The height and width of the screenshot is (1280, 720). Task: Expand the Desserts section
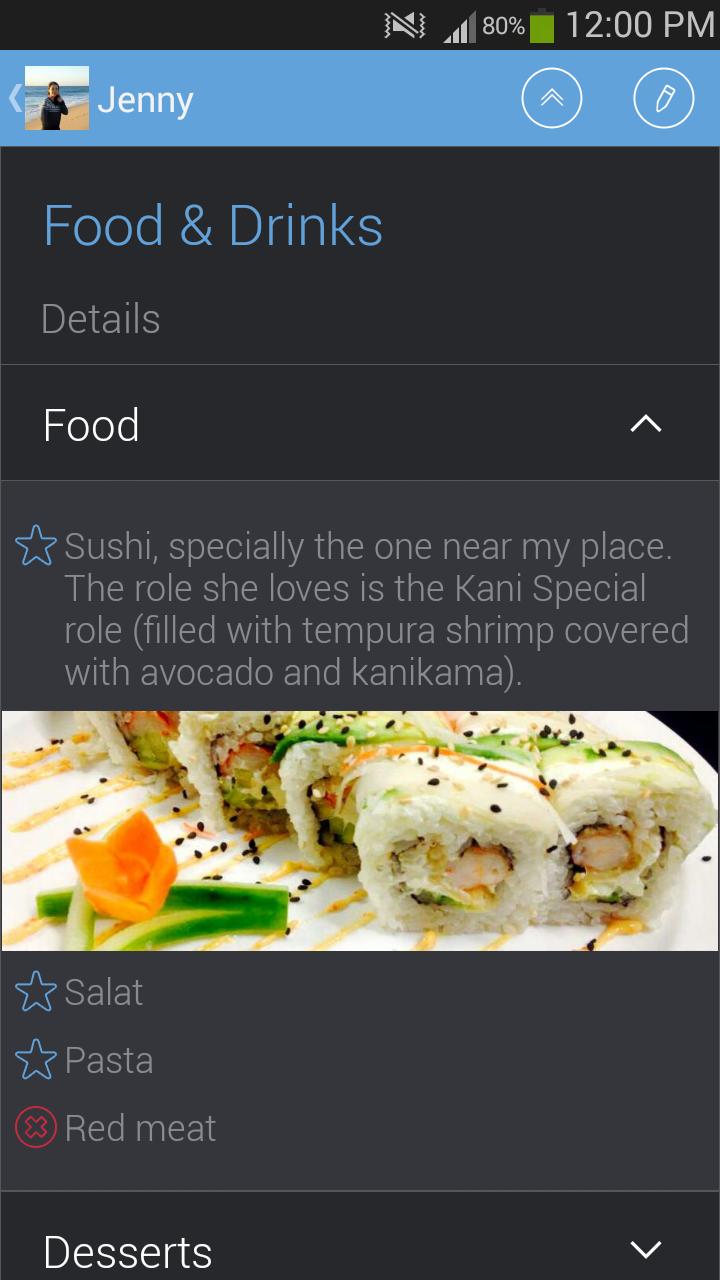[645, 1249]
